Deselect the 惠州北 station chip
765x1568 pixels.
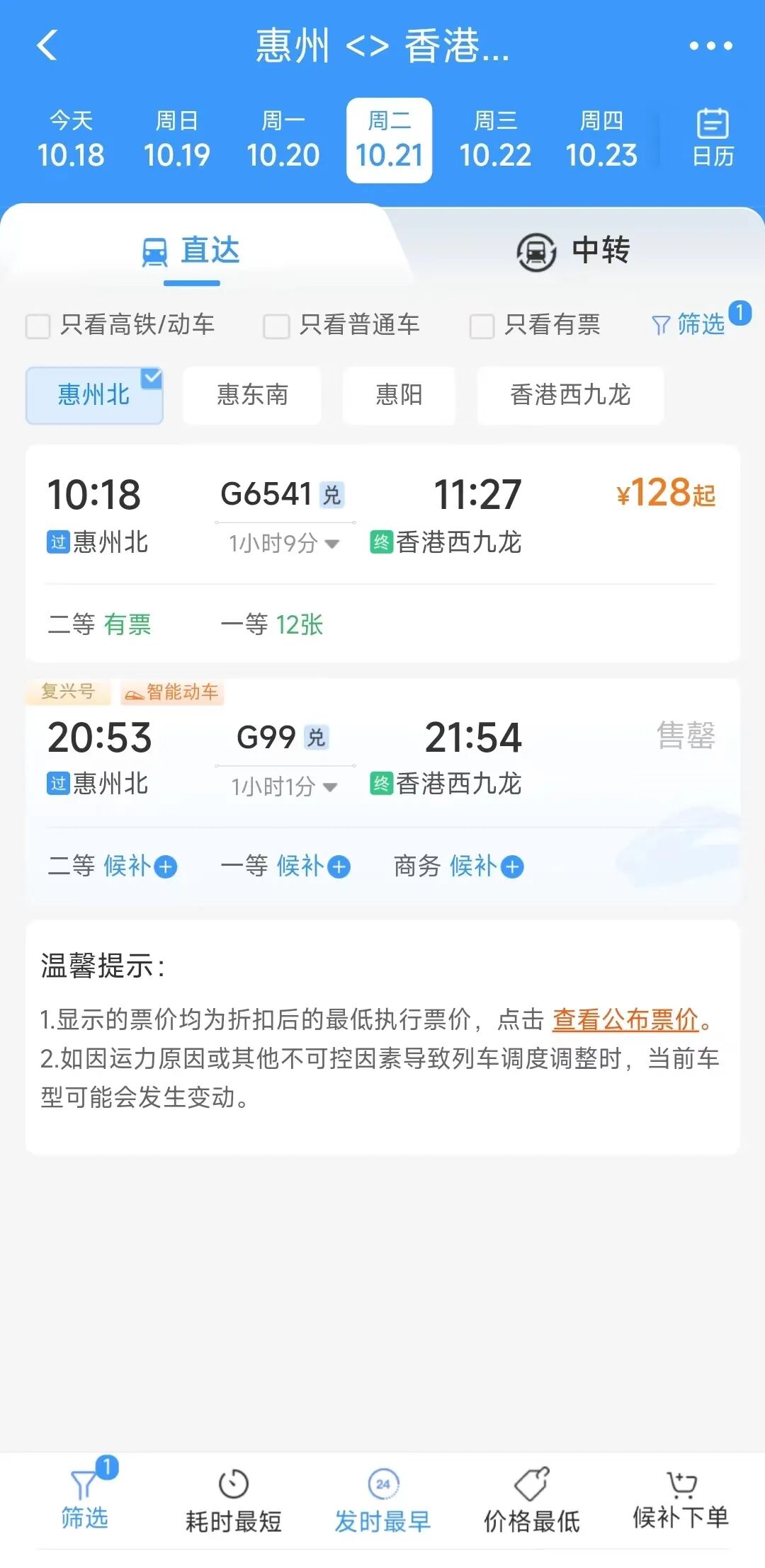click(94, 395)
